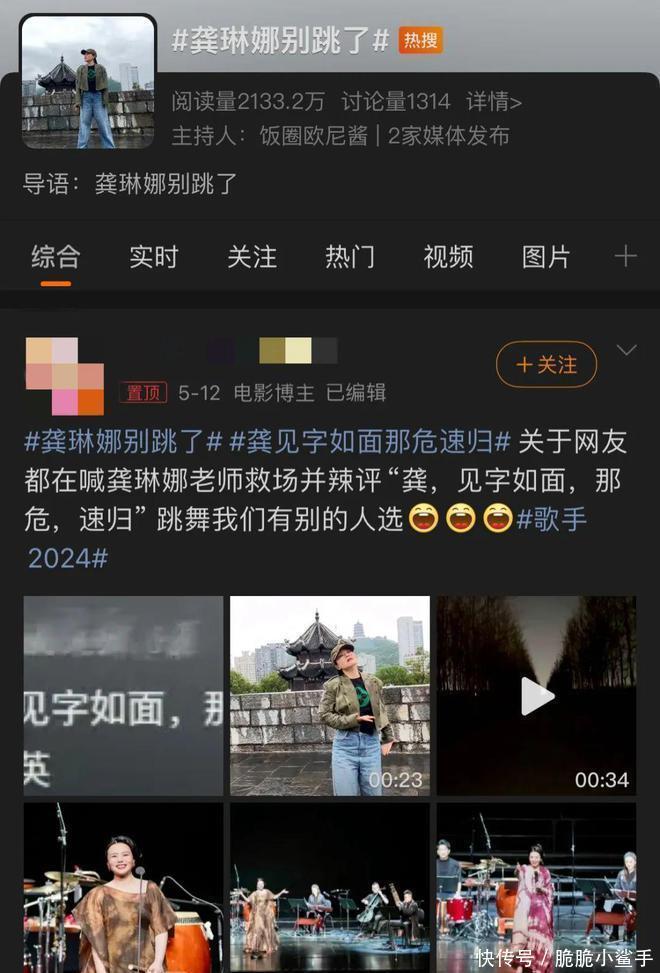Follow the poster with +关注 button
This screenshot has height=973, width=660.
pyautogui.click(x=546, y=365)
